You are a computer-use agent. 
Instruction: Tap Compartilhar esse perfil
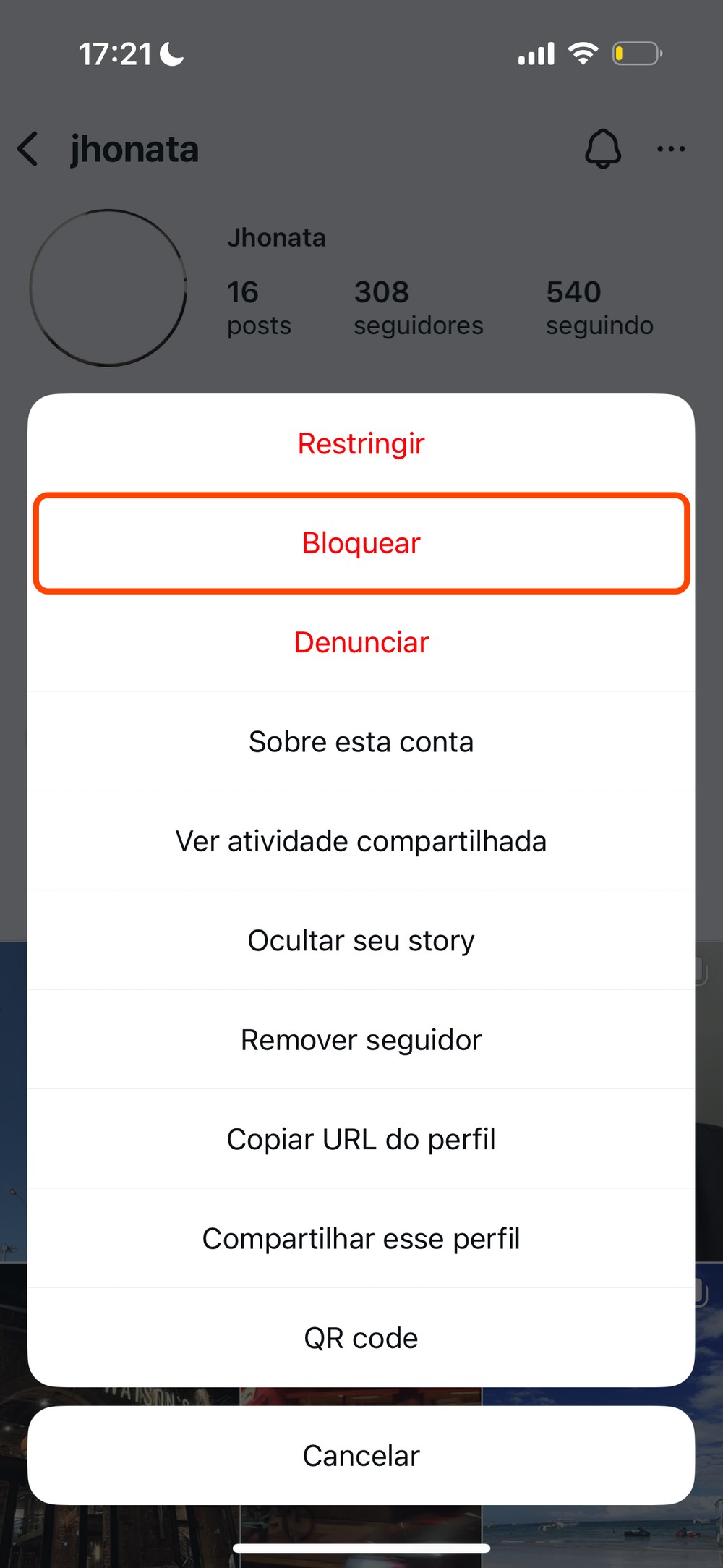tap(361, 1239)
